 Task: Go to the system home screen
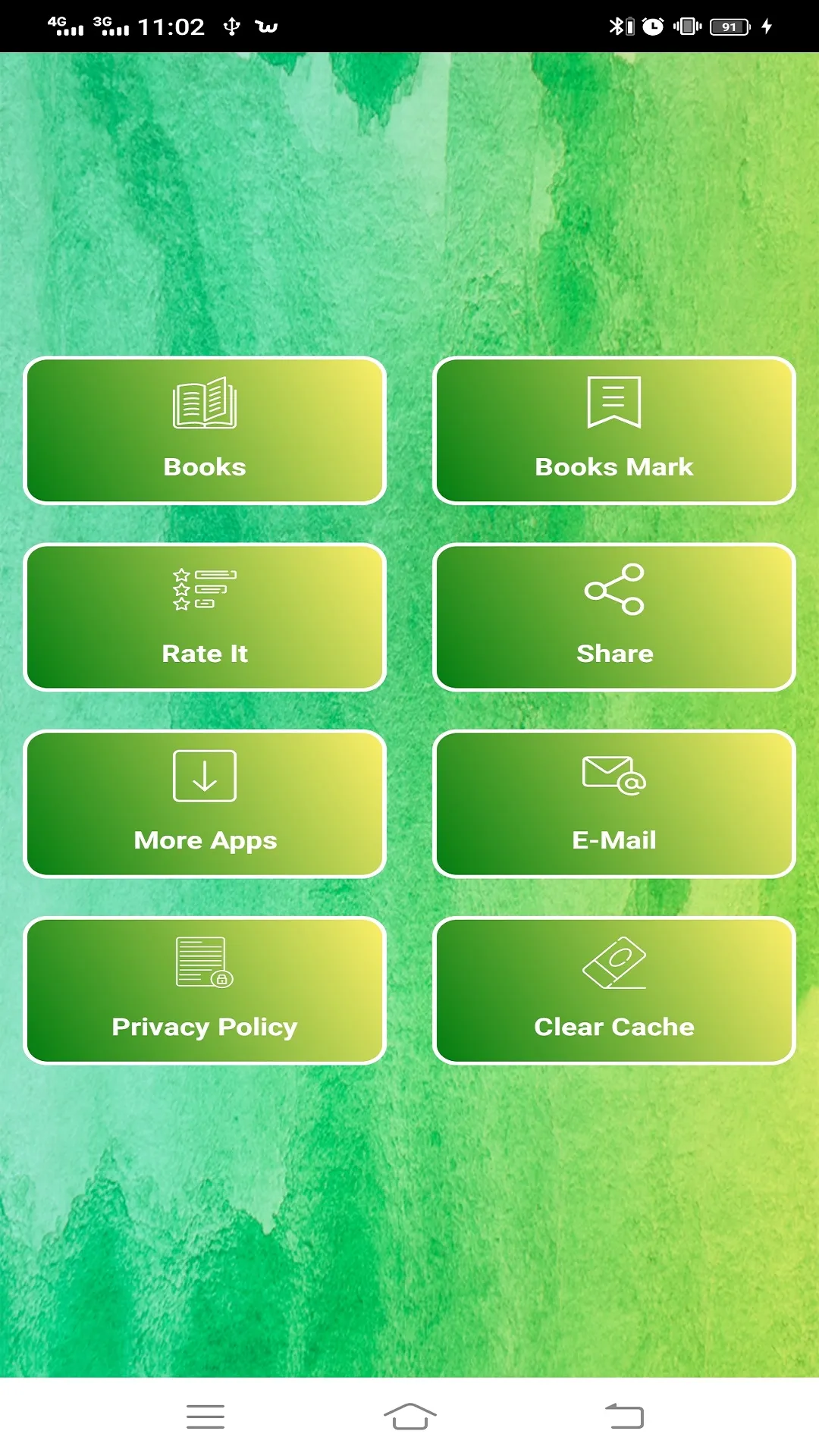409,1416
